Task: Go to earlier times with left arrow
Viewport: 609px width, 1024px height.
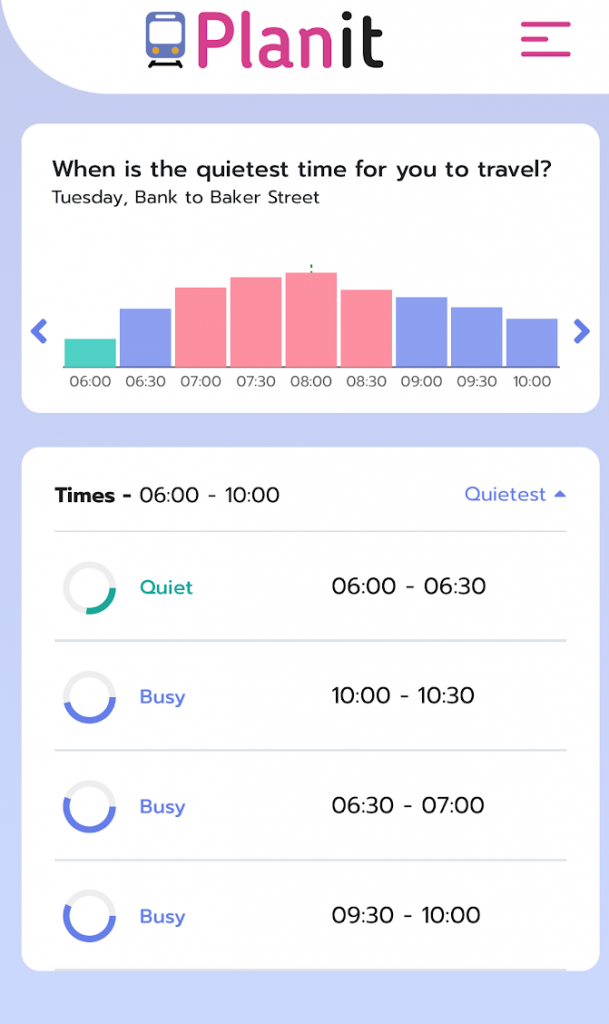Action: click(x=39, y=331)
